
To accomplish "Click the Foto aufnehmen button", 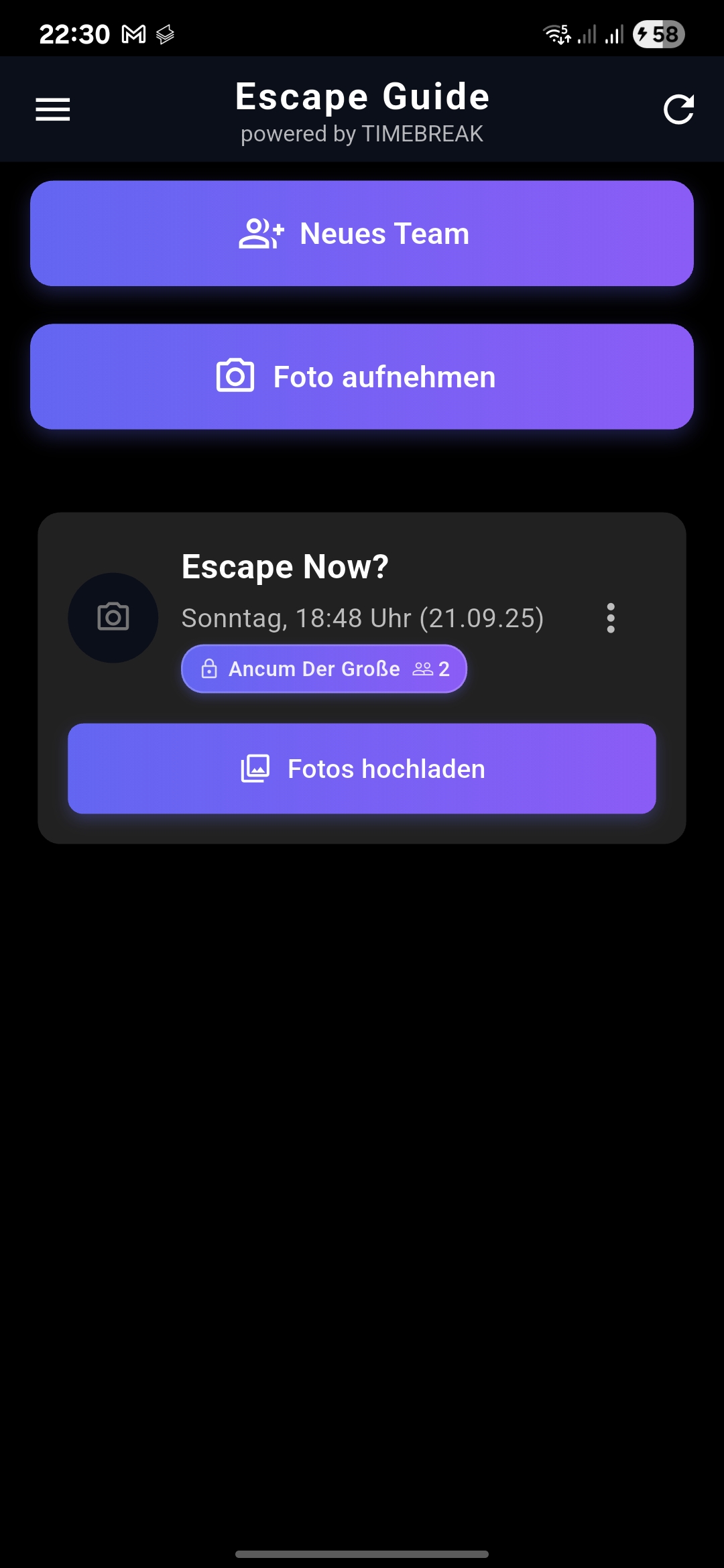I will 362,376.
